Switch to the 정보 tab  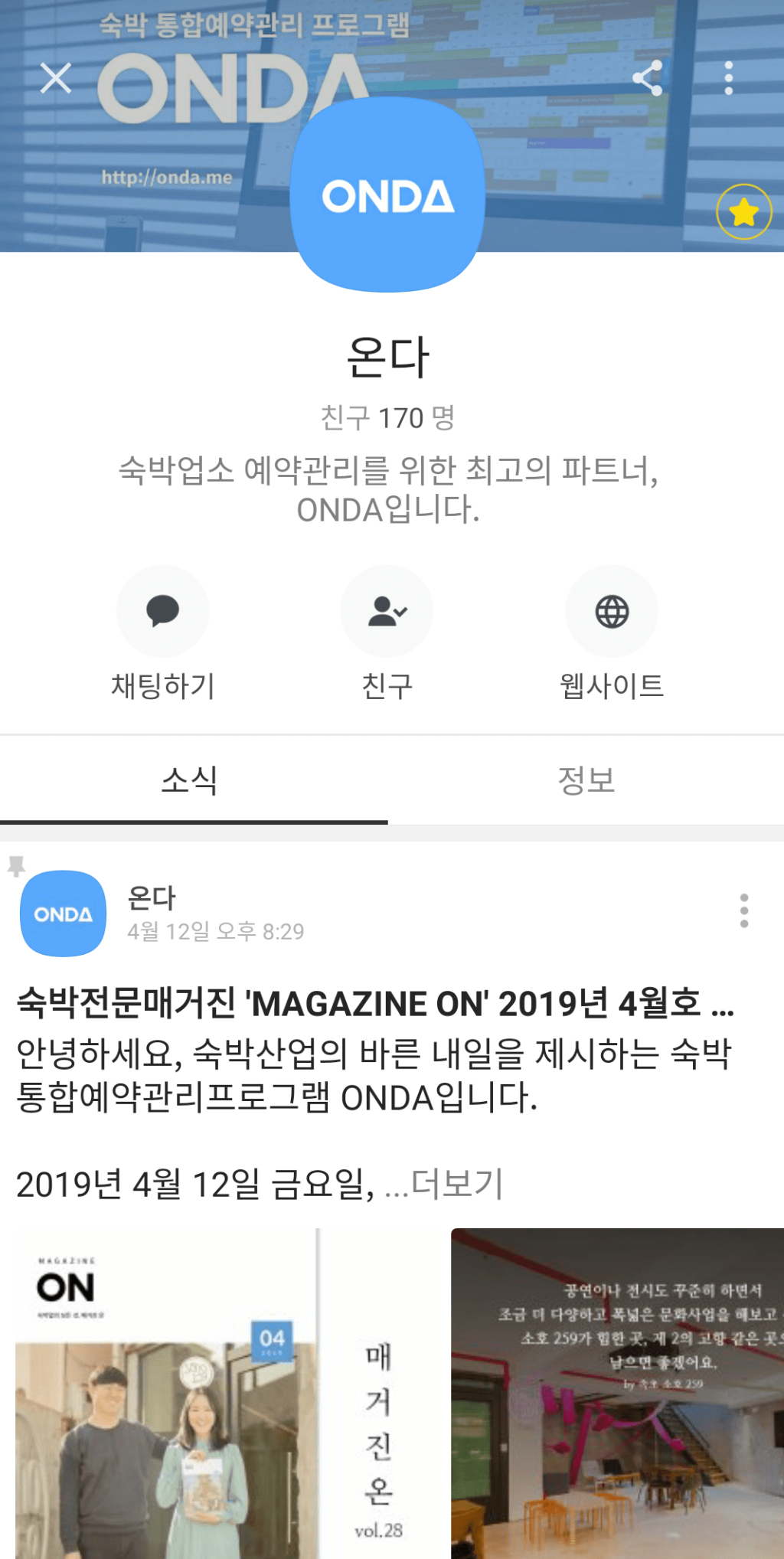pyautogui.click(x=586, y=780)
